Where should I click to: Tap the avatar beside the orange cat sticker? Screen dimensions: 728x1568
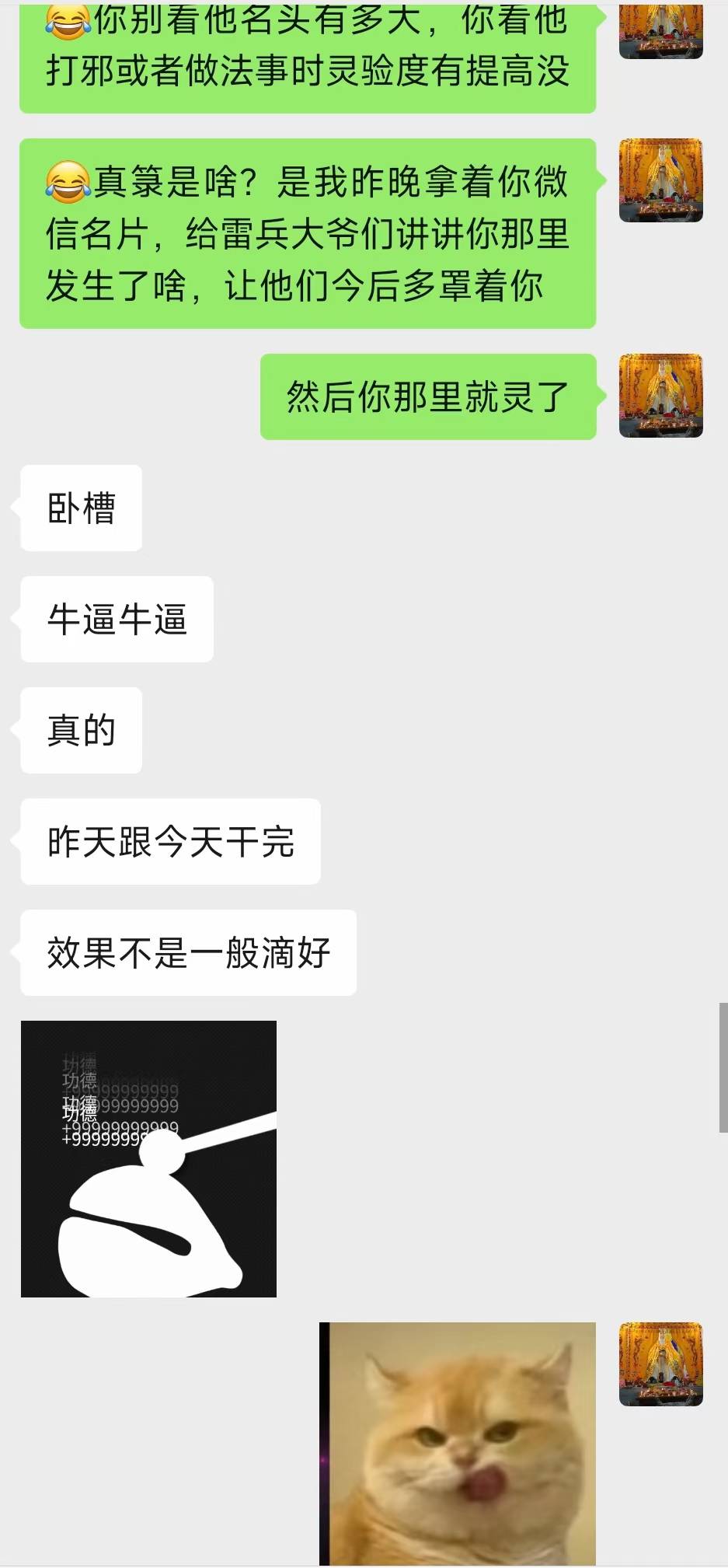(660, 1364)
